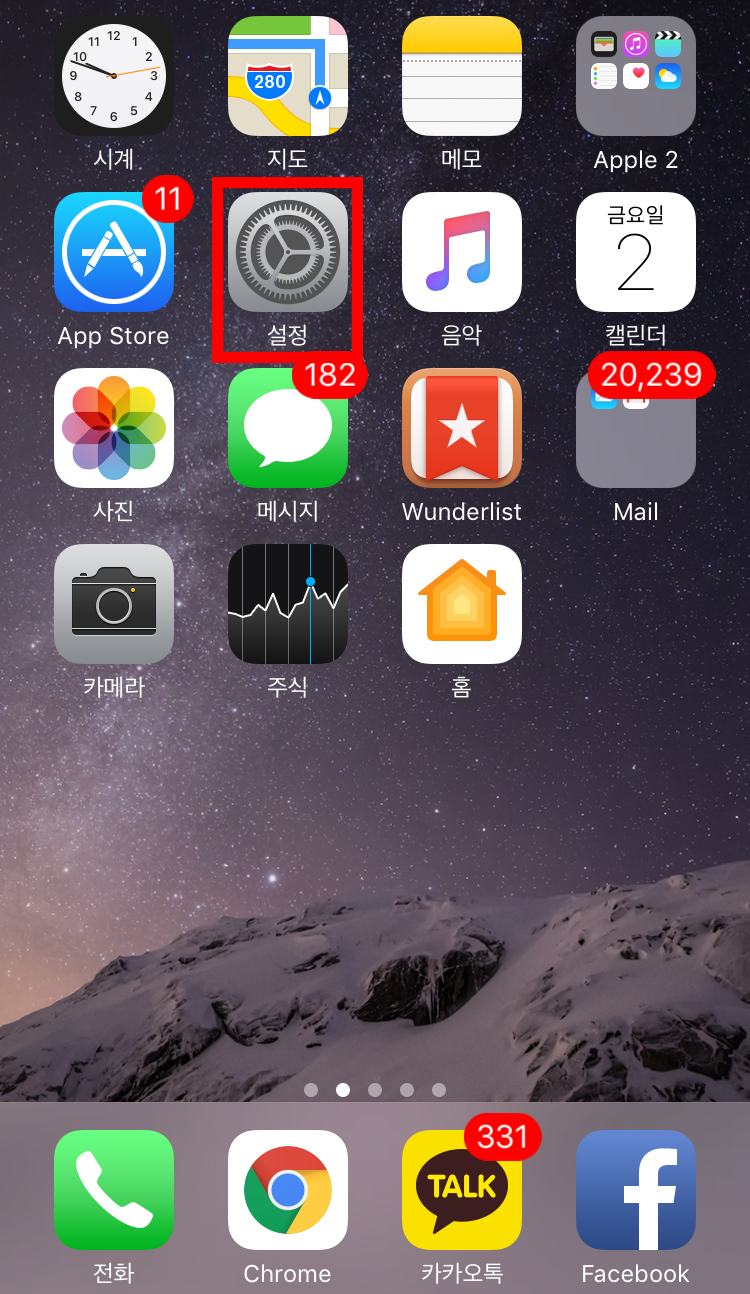
Task: Launch Facebook from the dock
Action: coord(636,1190)
